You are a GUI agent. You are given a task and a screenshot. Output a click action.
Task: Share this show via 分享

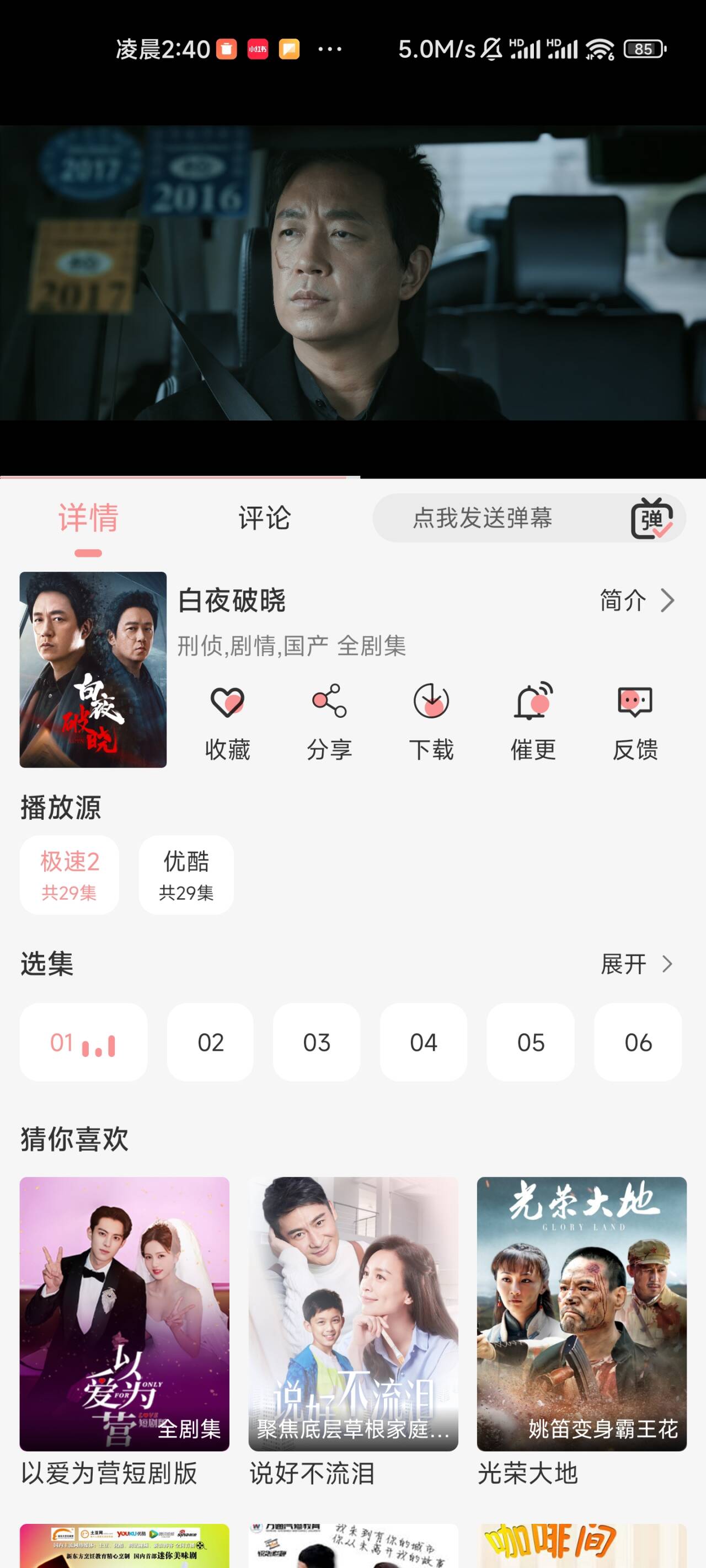click(329, 721)
